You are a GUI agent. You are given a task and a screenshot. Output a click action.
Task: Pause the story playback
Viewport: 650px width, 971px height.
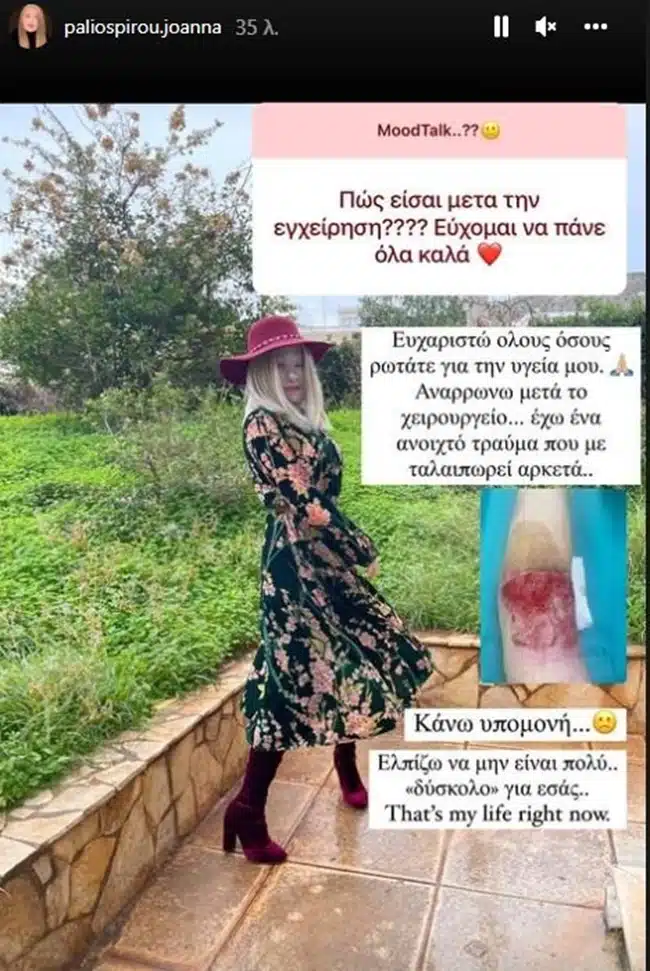(501, 28)
